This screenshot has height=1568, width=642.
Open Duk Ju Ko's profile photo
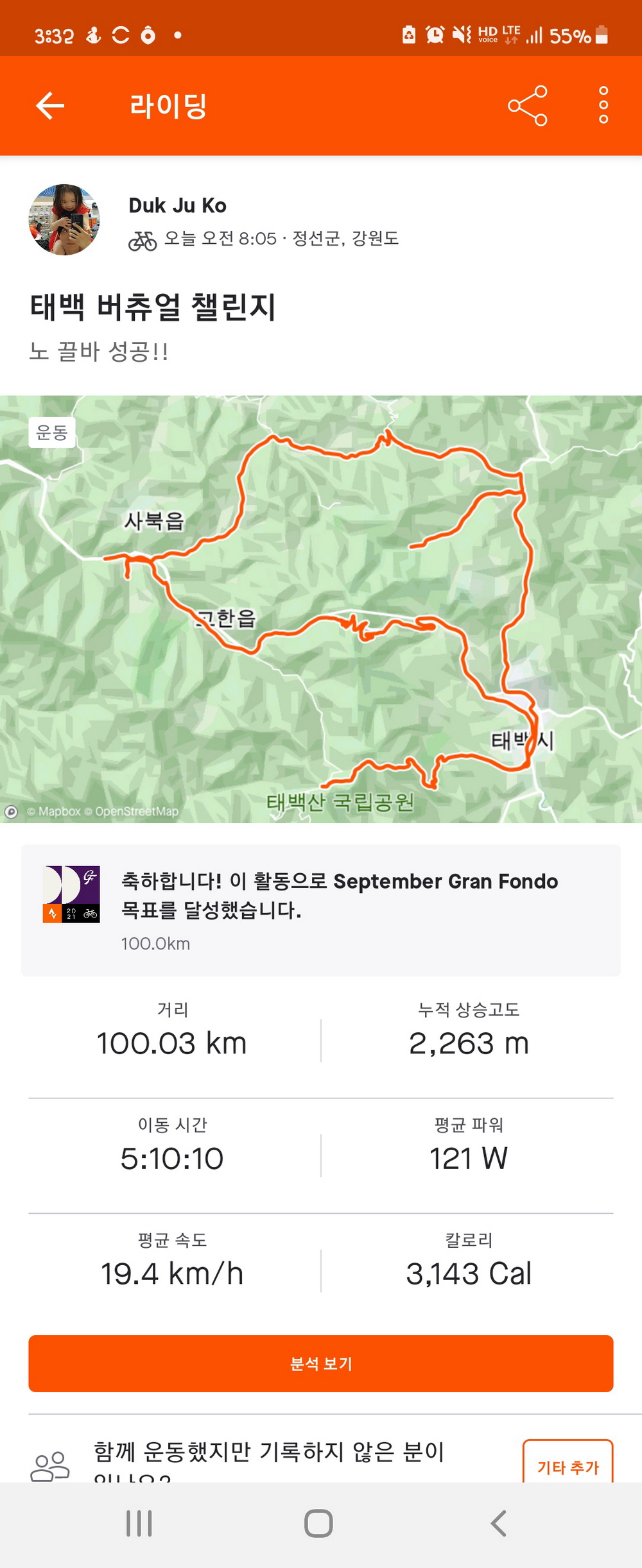coord(64,220)
